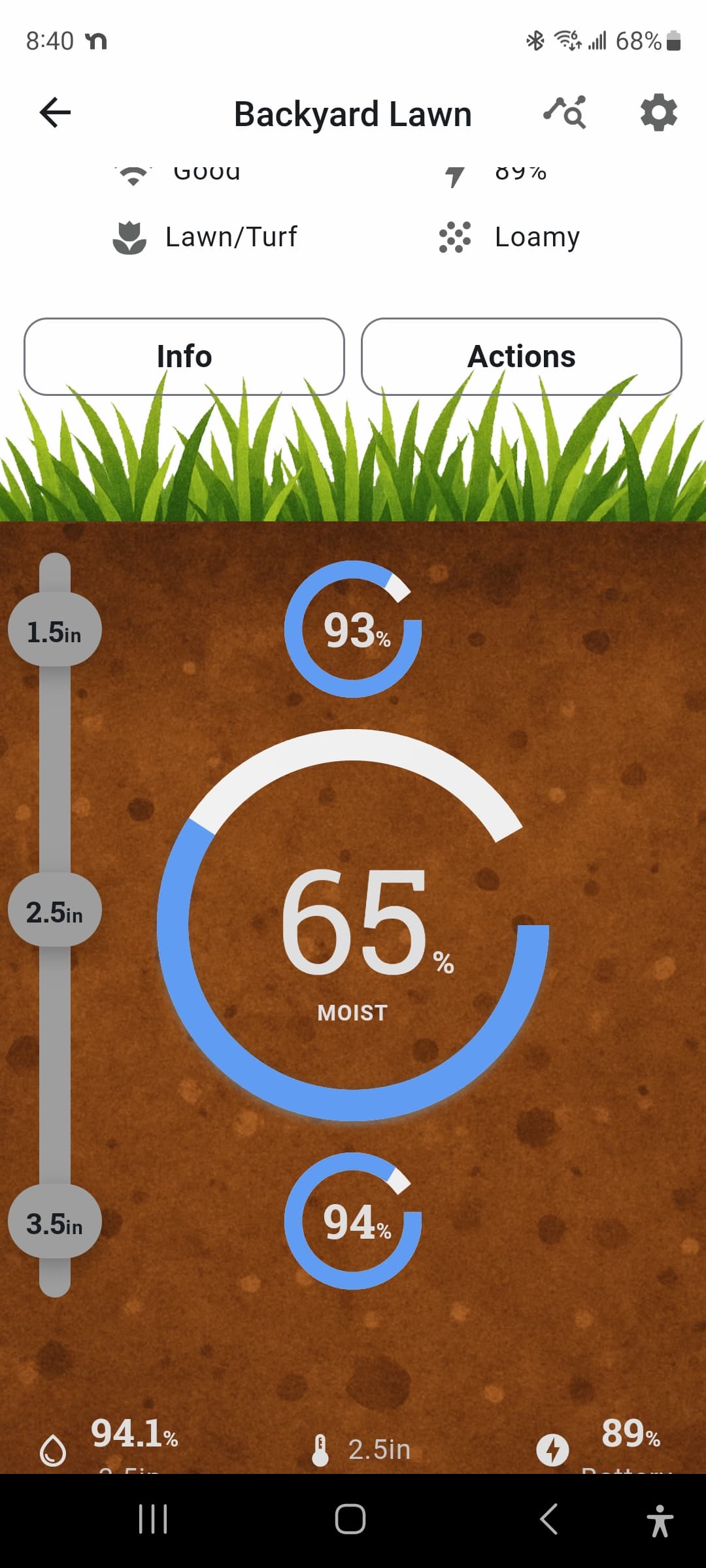Select the 3.5in depth marker
Screen dimensions: 706x1568
pos(55,1222)
